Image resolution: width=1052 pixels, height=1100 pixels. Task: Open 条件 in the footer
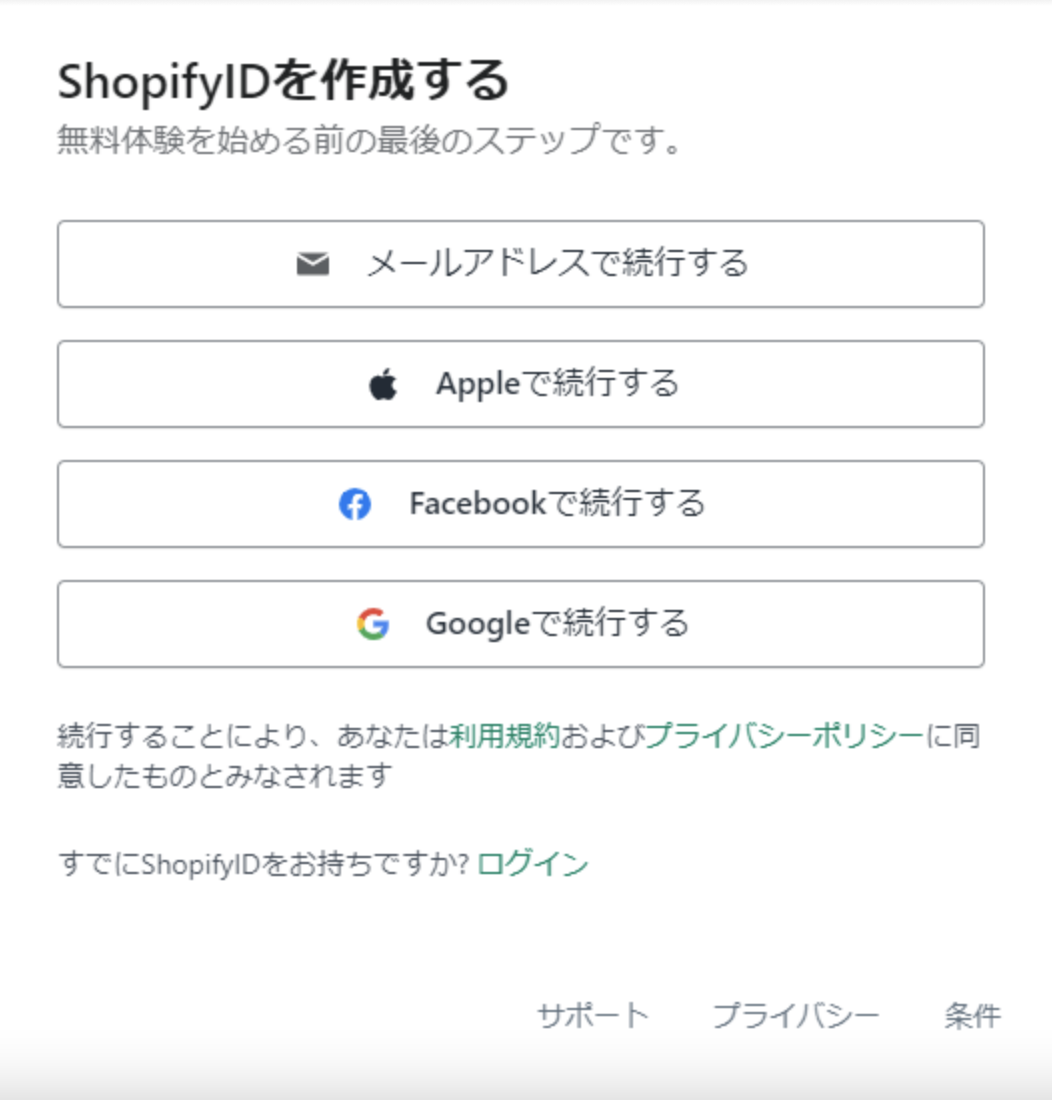(x=972, y=1016)
